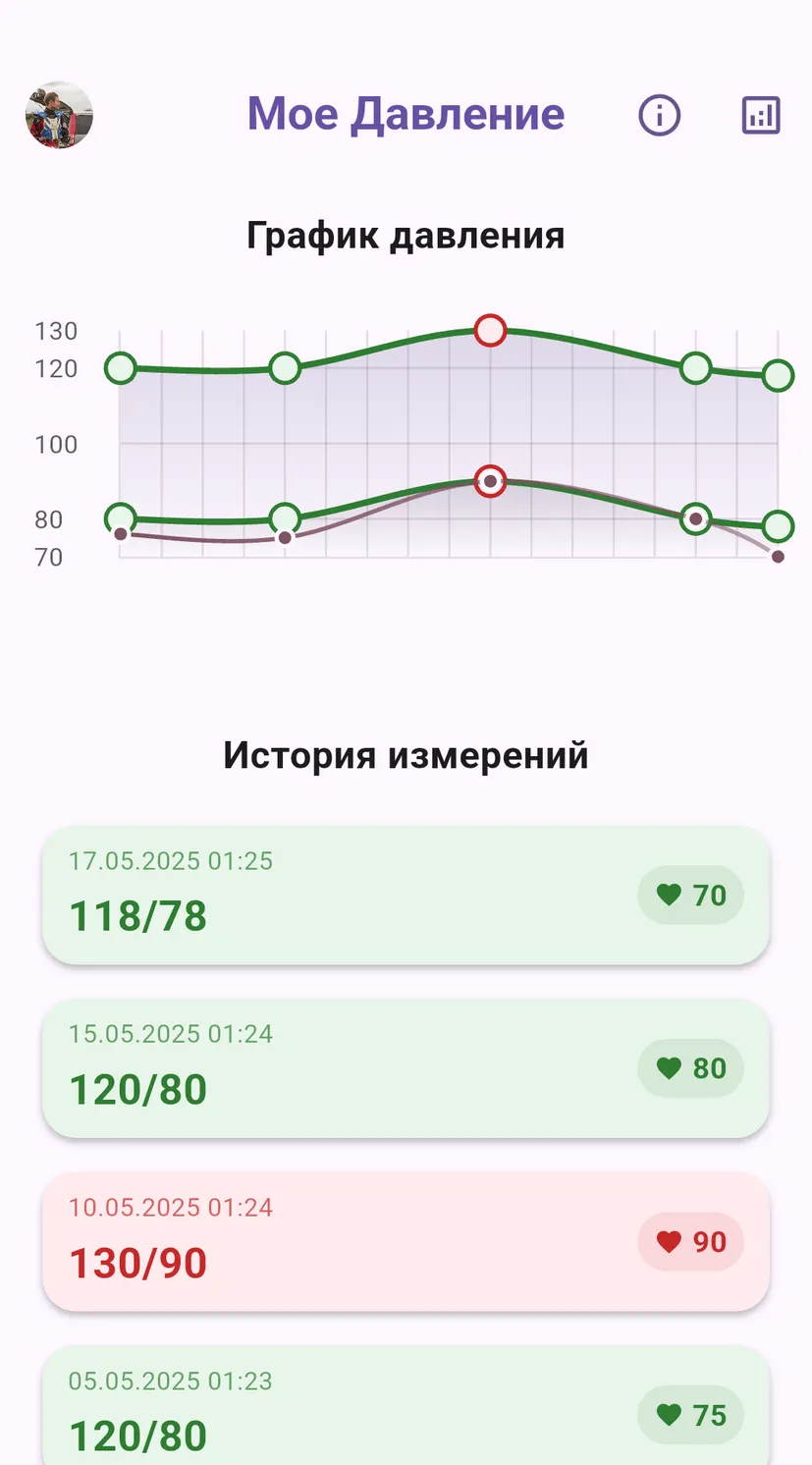Open the 15.05.2025 measurement card
Screen dimensions: 812x1465
[406, 1068]
